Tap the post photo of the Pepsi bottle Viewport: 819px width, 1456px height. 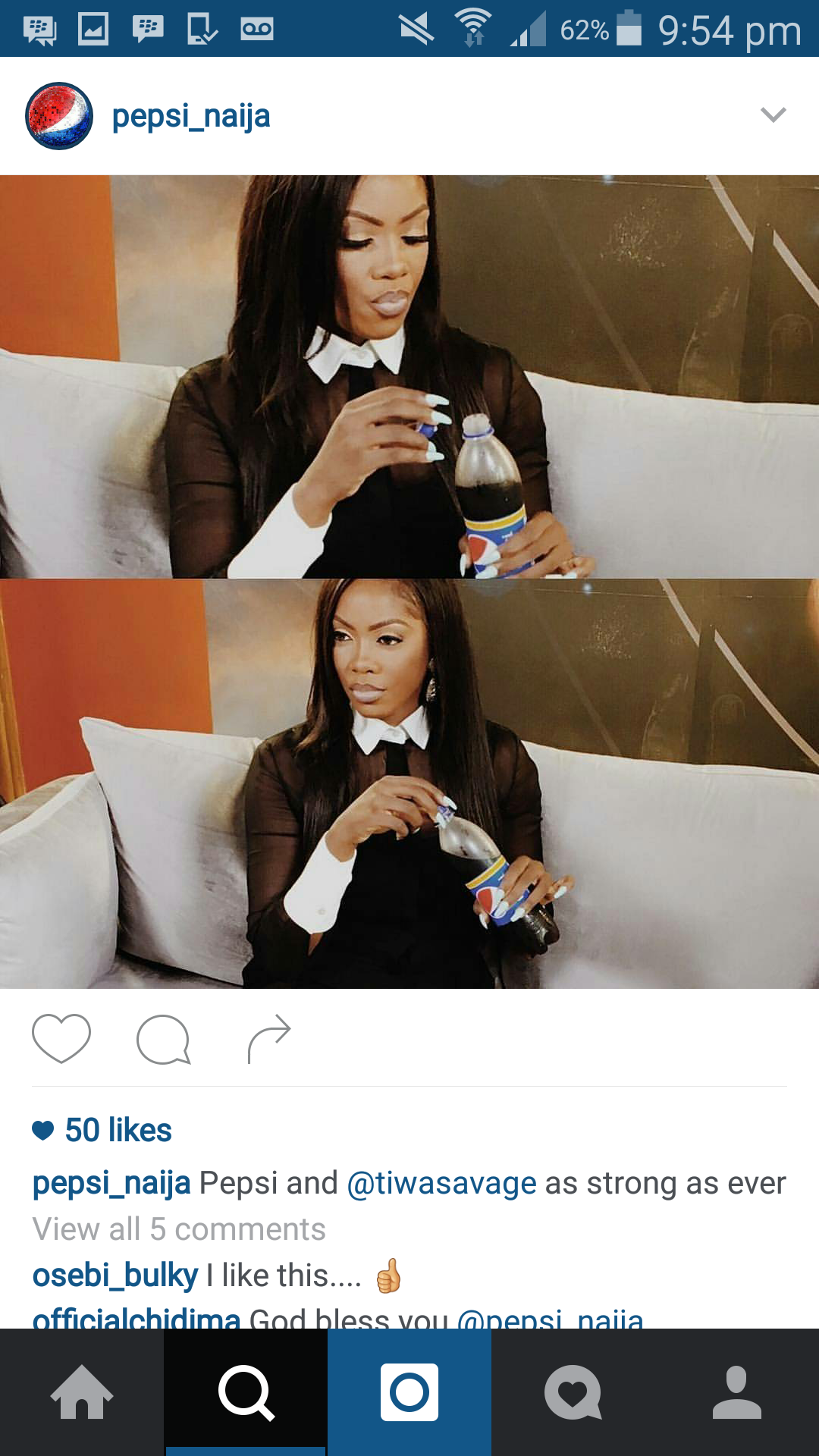click(409, 582)
